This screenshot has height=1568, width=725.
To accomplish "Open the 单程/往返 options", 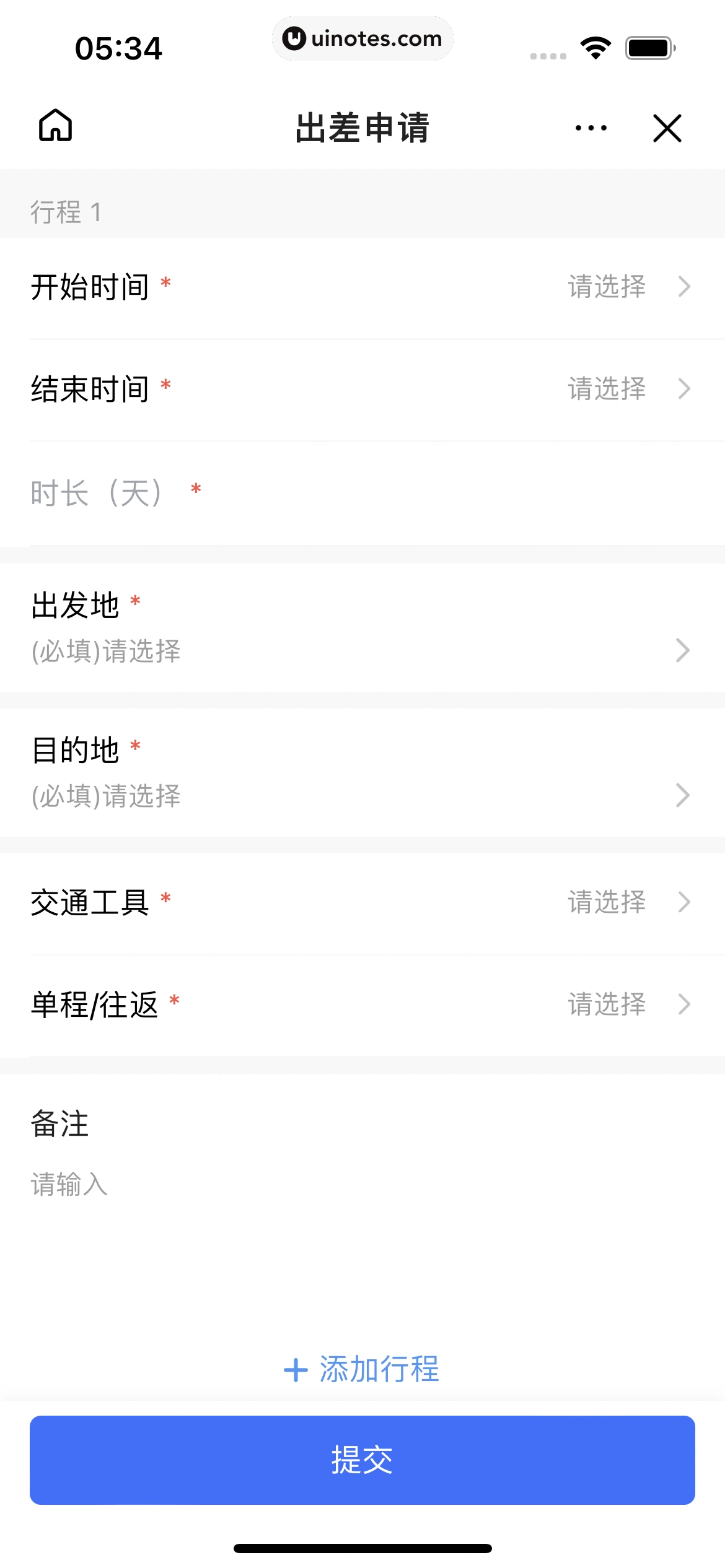I will point(362,1004).
